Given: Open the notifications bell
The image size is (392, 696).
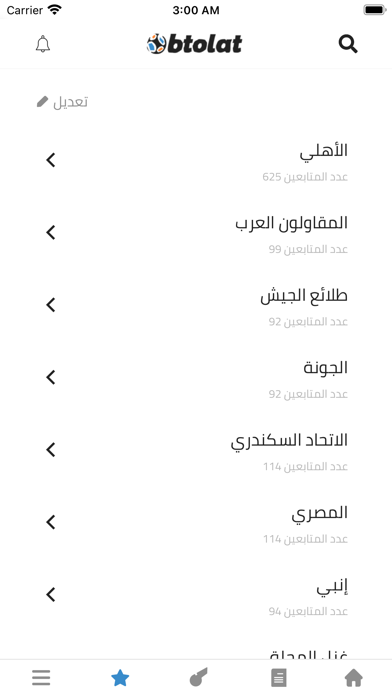Looking at the screenshot, I should click(x=43, y=44).
